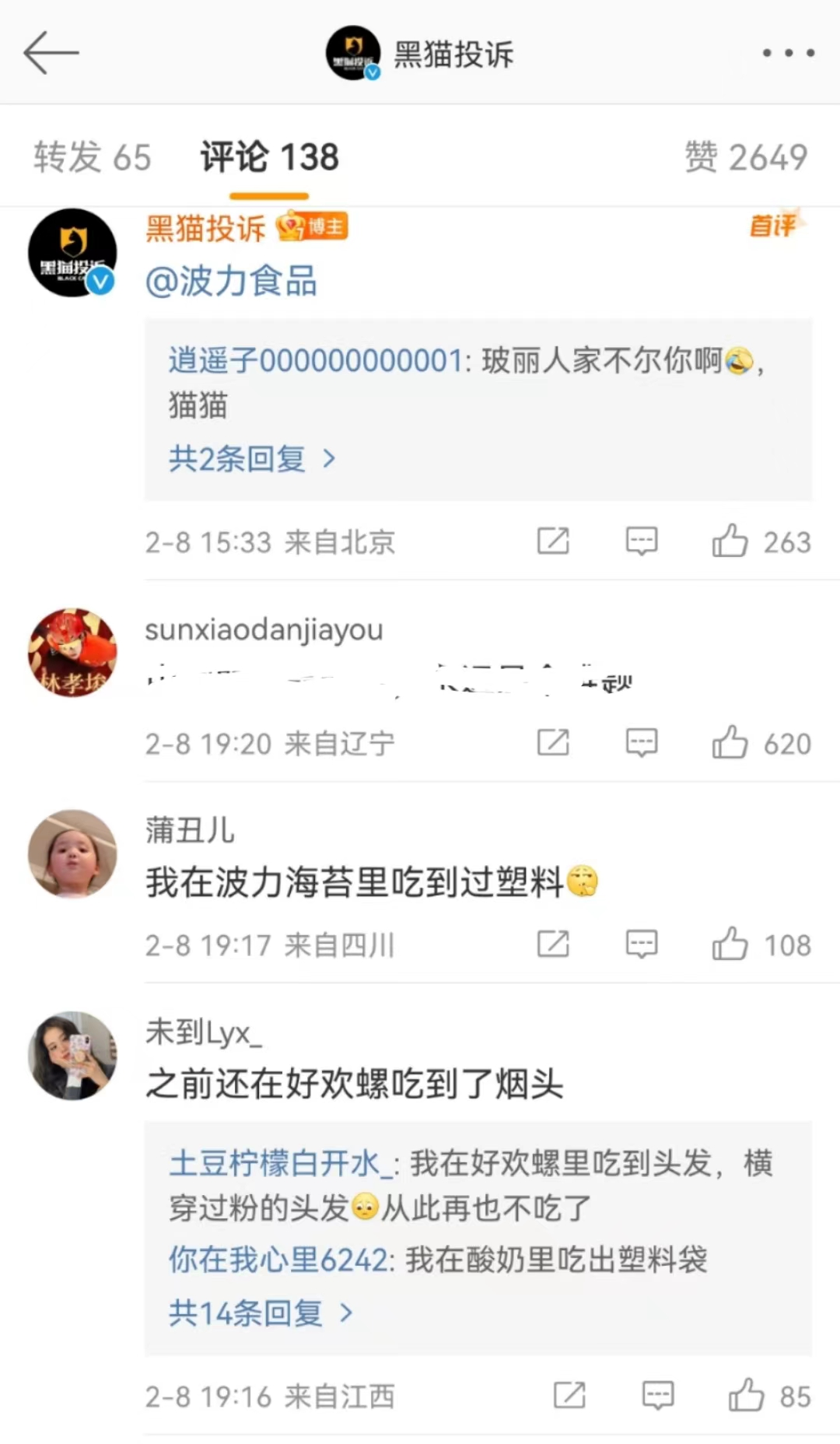Like sunxiaodanjiayou's comment
The height and width of the screenshot is (1444, 840).
coord(730,743)
